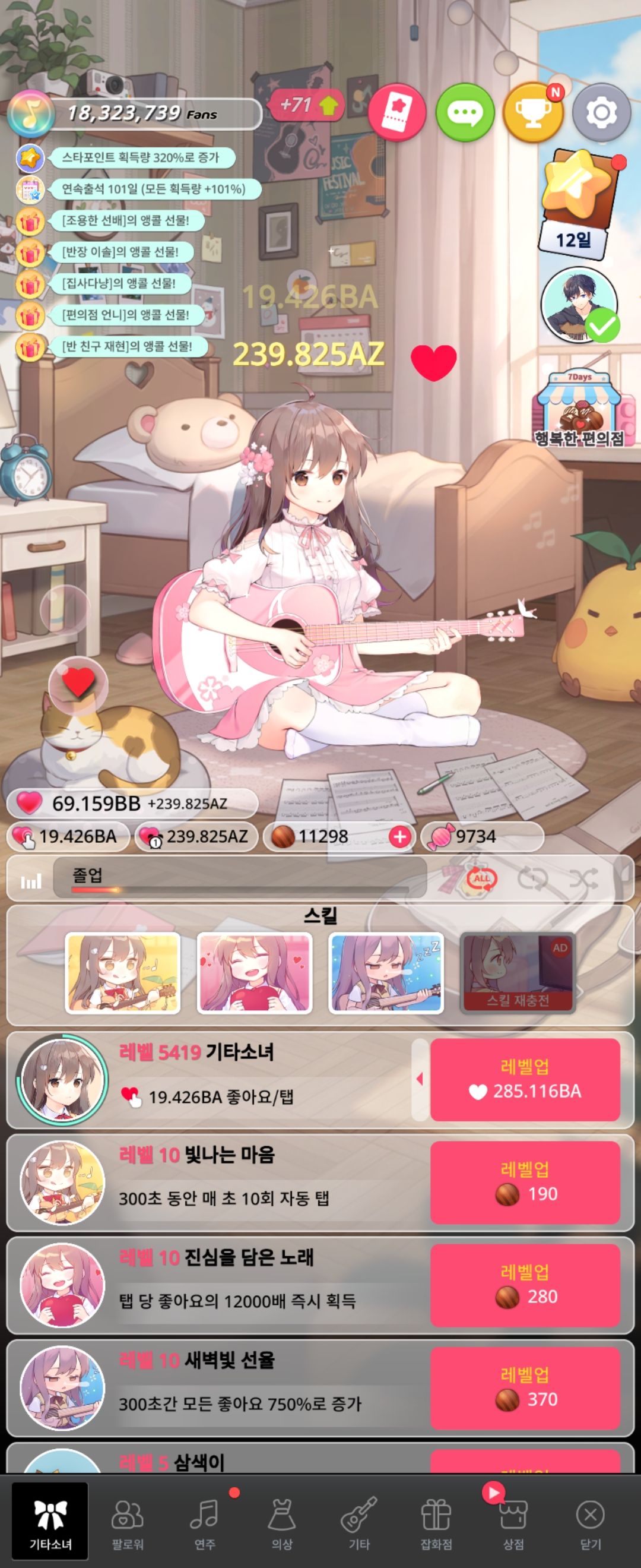Switch to the 연주 tab

click(x=204, y=1523)
